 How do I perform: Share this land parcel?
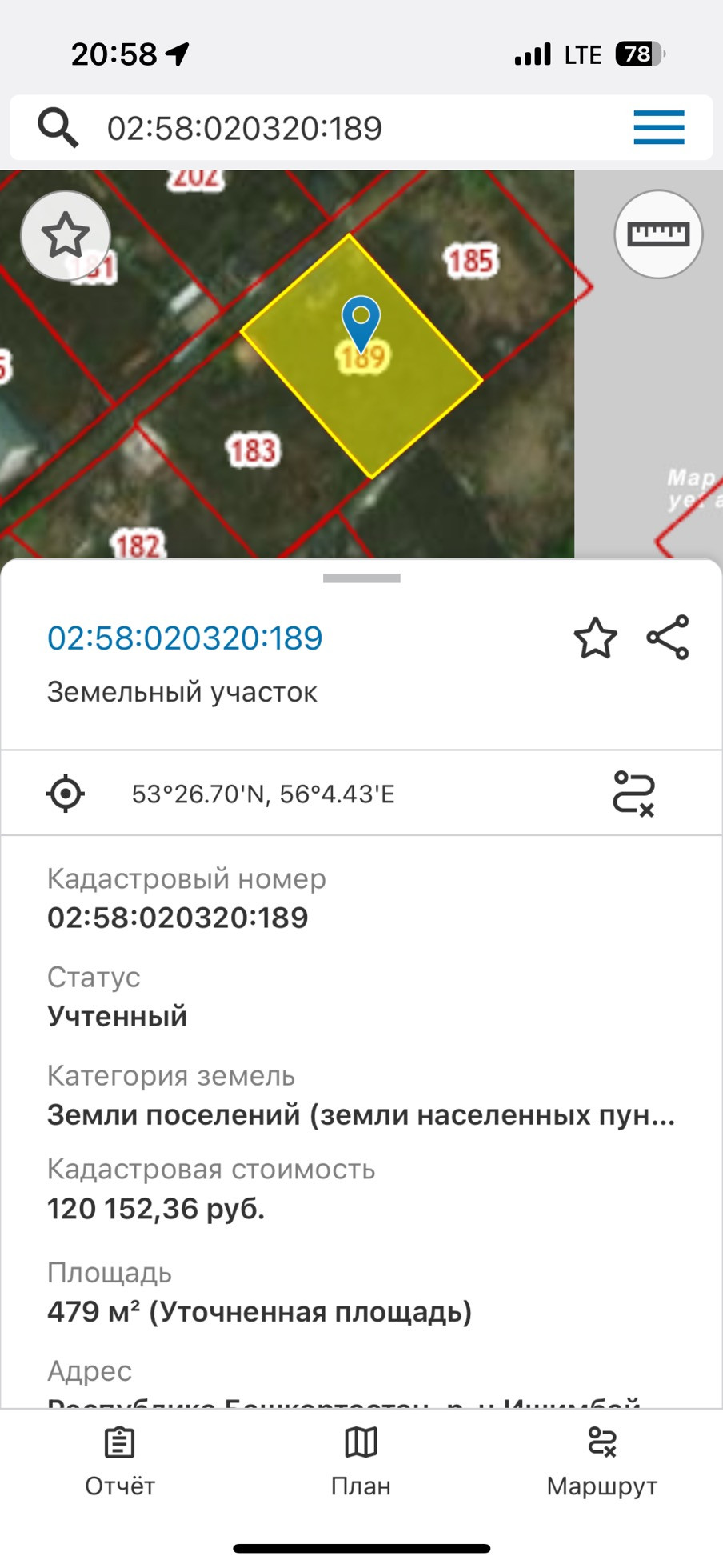(x=668, y=638)
